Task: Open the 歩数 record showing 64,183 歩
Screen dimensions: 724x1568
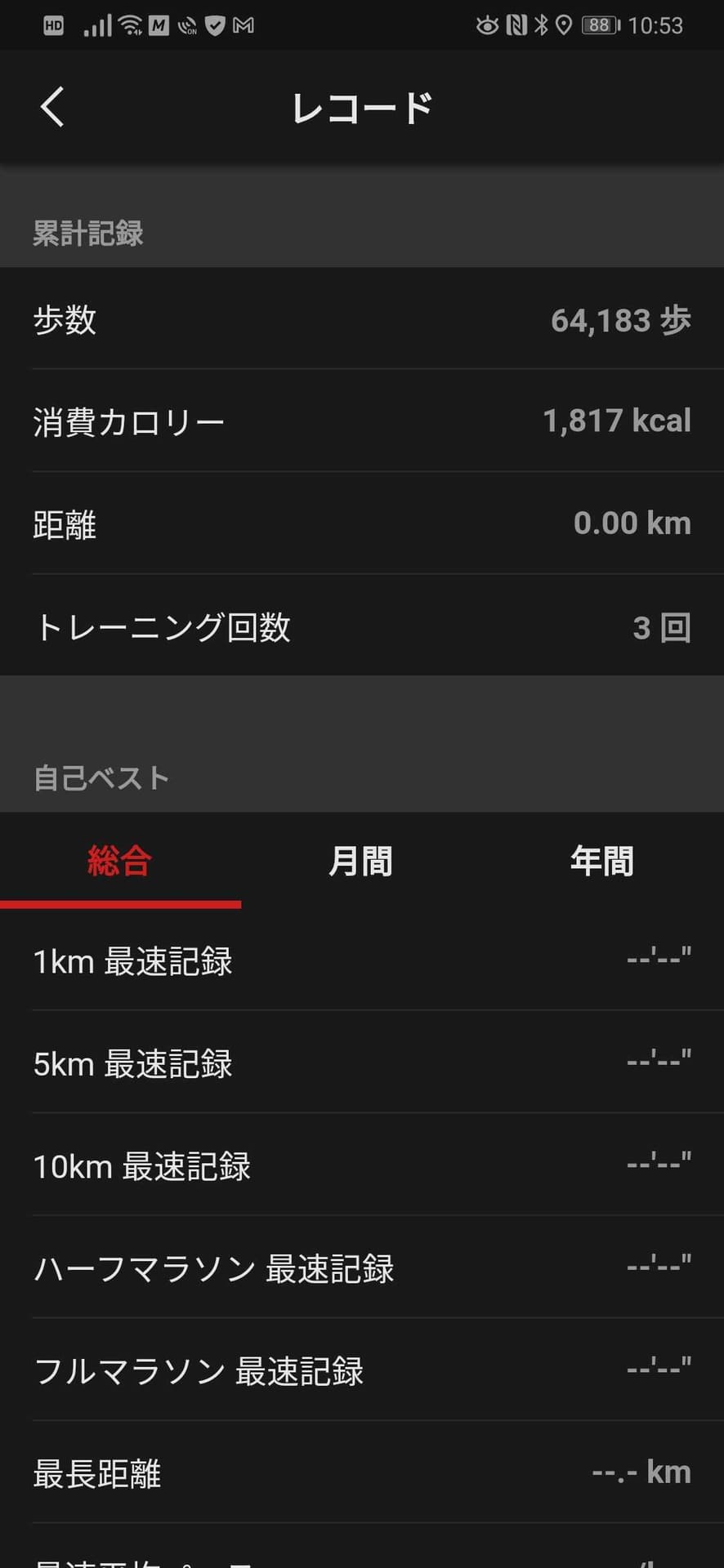Action: 362,320
